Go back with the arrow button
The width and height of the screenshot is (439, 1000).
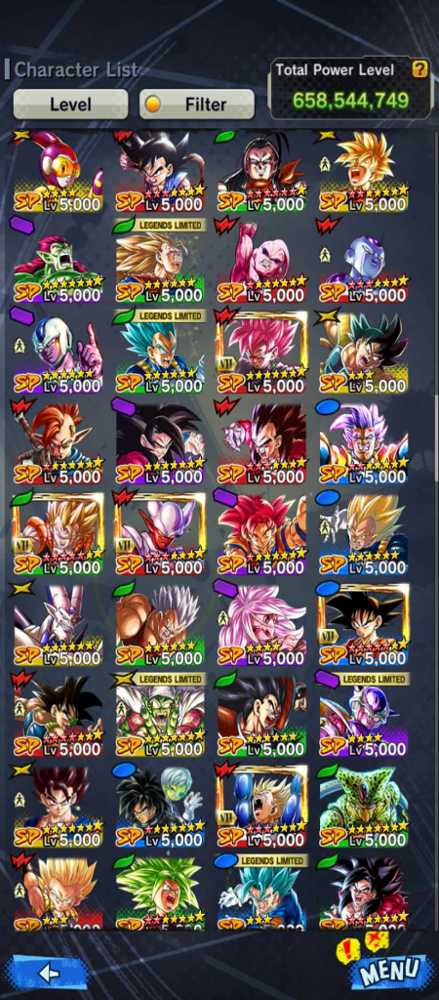point(49,973)
